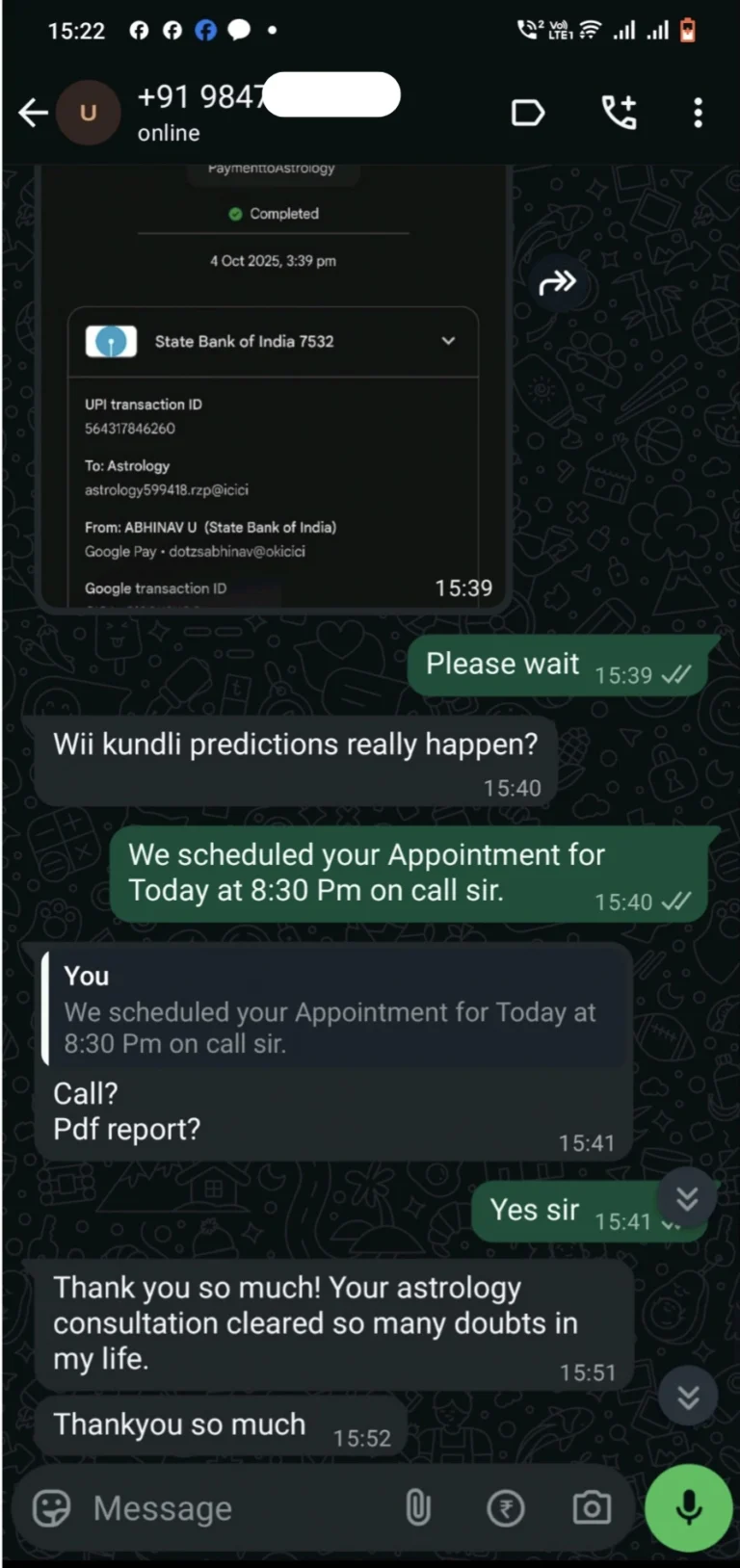Record a voice message
This screenshot has height=1568, width=740.
[x=688, y=1507]
